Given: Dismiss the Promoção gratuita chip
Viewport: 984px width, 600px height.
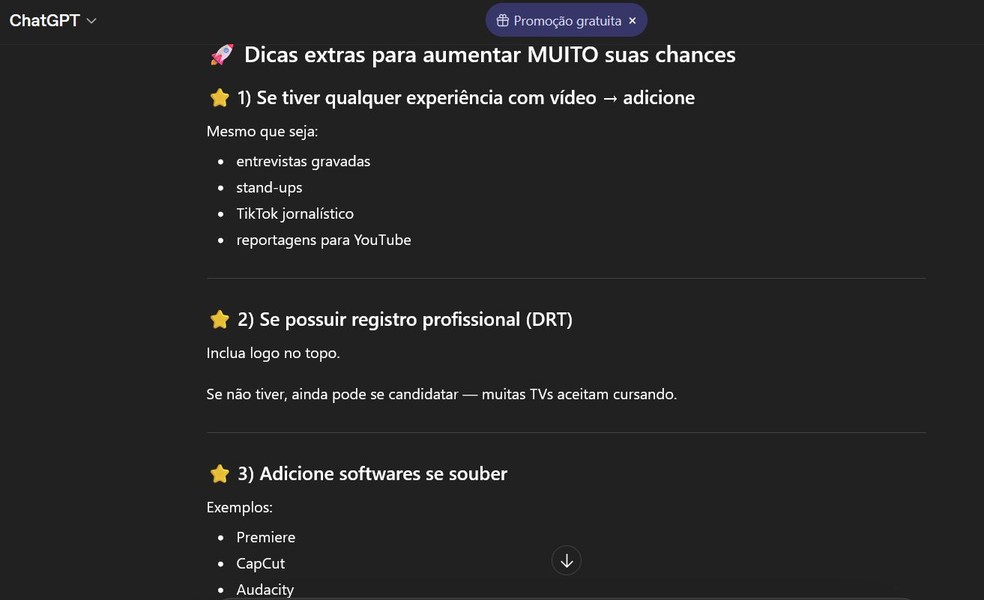Looking at the screenshot, I should 632,20.
